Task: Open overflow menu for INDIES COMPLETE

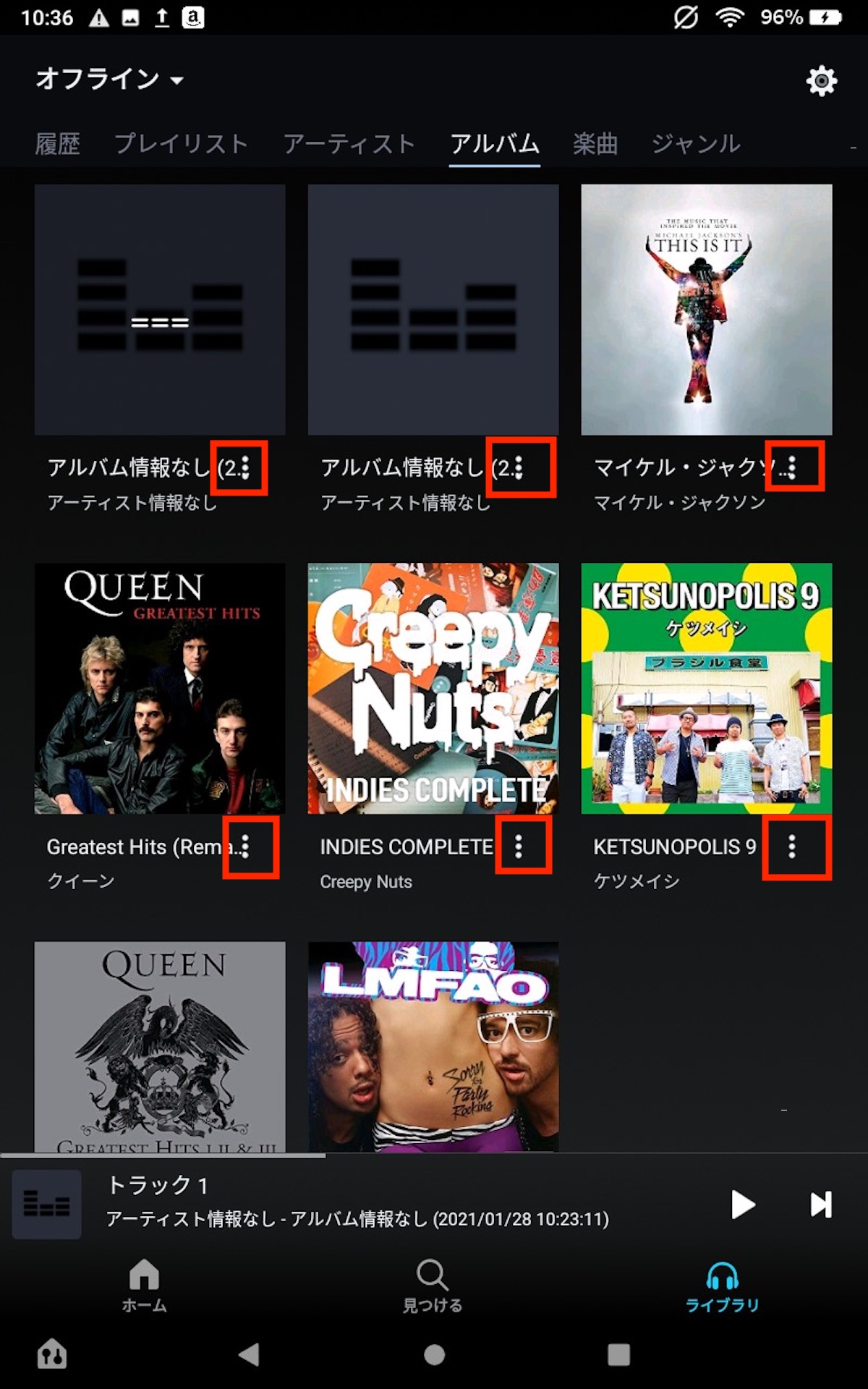Action: point(519,846)
